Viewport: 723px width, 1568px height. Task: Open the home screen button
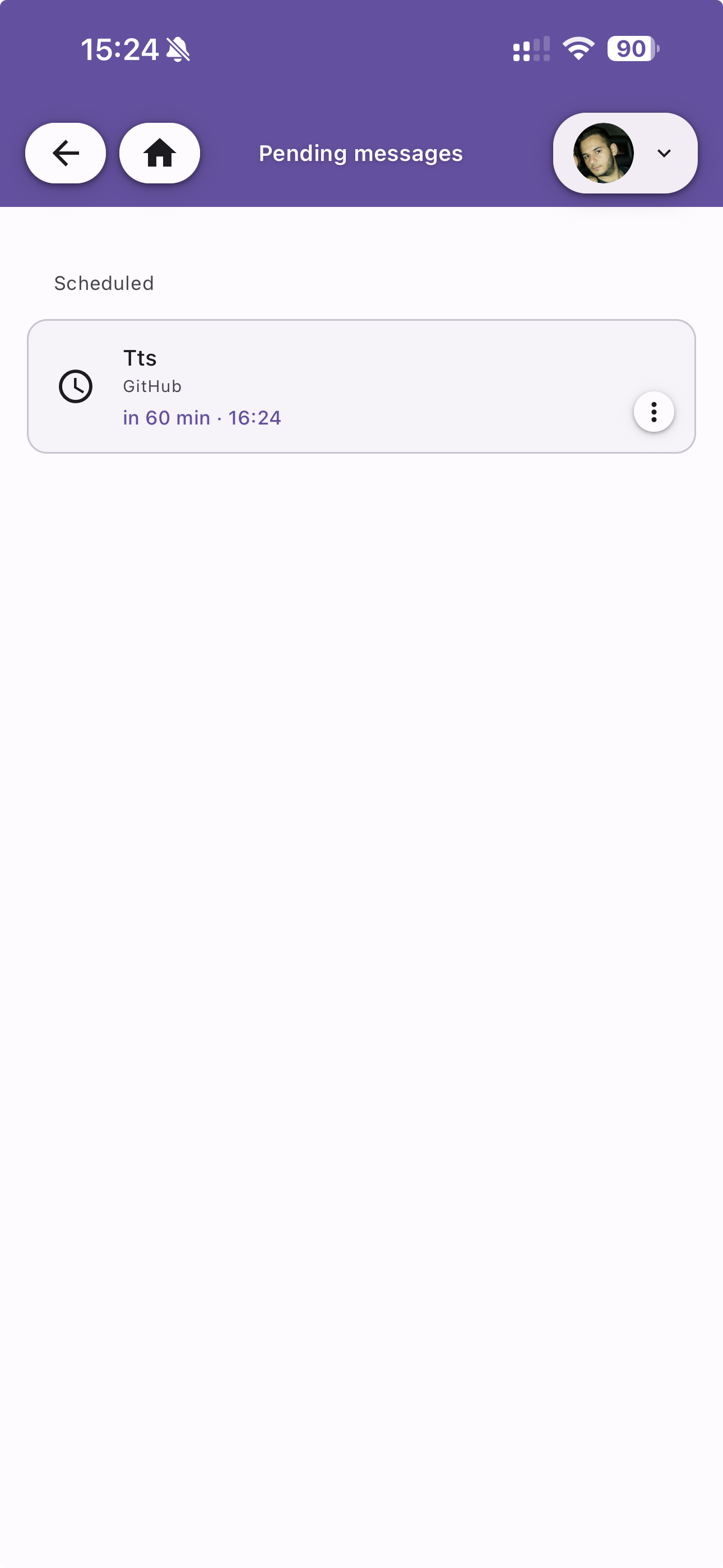pyautogui.click(x=159, y=153)
